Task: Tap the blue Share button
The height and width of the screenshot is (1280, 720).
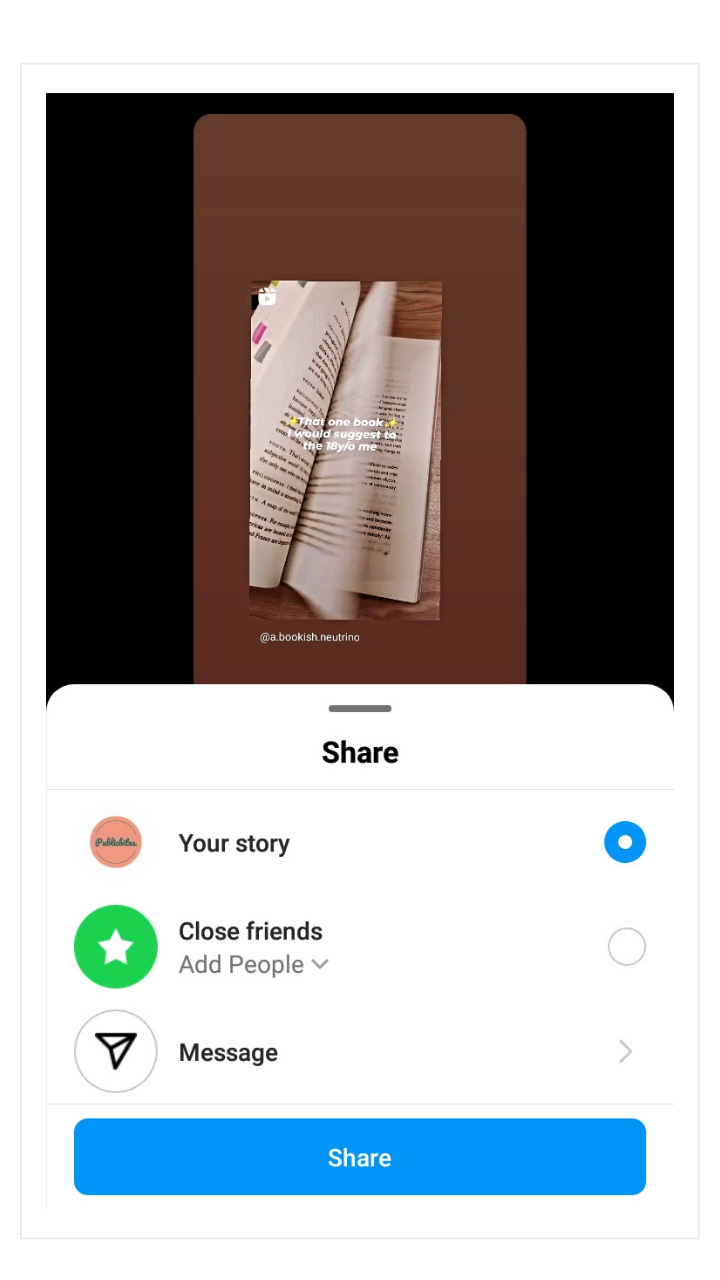Action: coord(360,1157)
